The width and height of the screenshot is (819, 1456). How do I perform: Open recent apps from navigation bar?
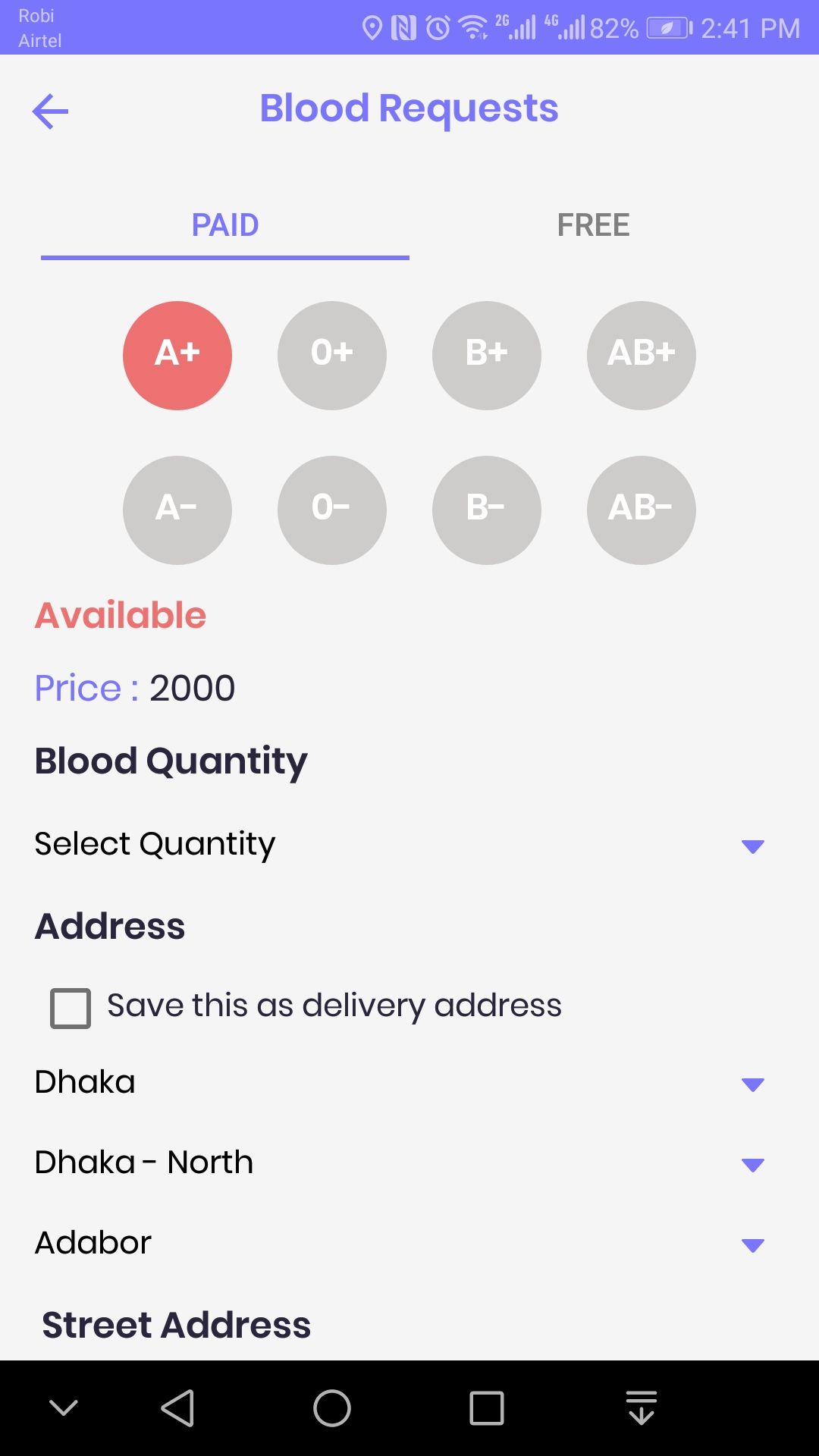(487, 1408)
